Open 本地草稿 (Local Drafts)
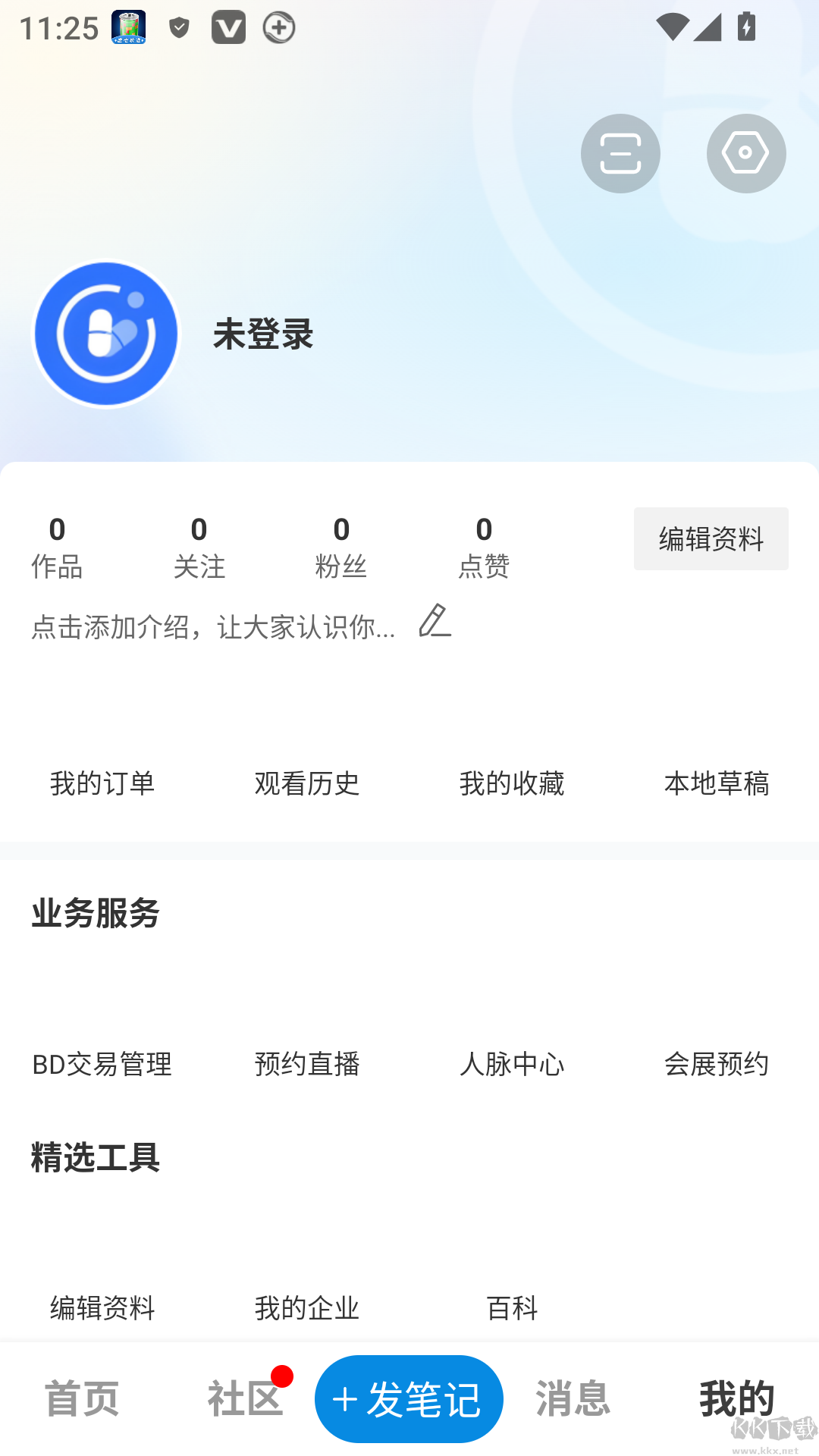819x1456 pixels. [717, 783]
